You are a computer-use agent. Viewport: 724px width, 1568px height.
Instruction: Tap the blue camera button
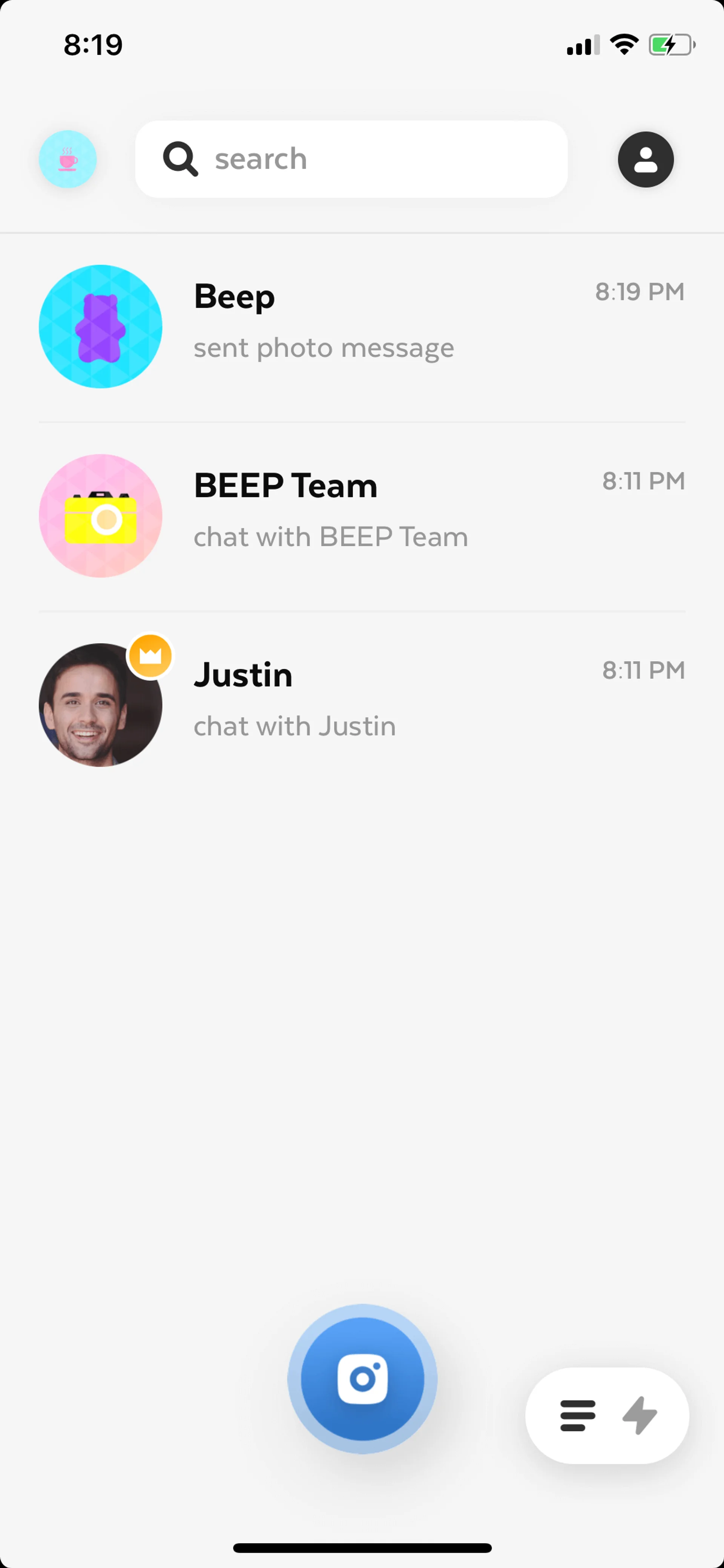(362, 1379)
